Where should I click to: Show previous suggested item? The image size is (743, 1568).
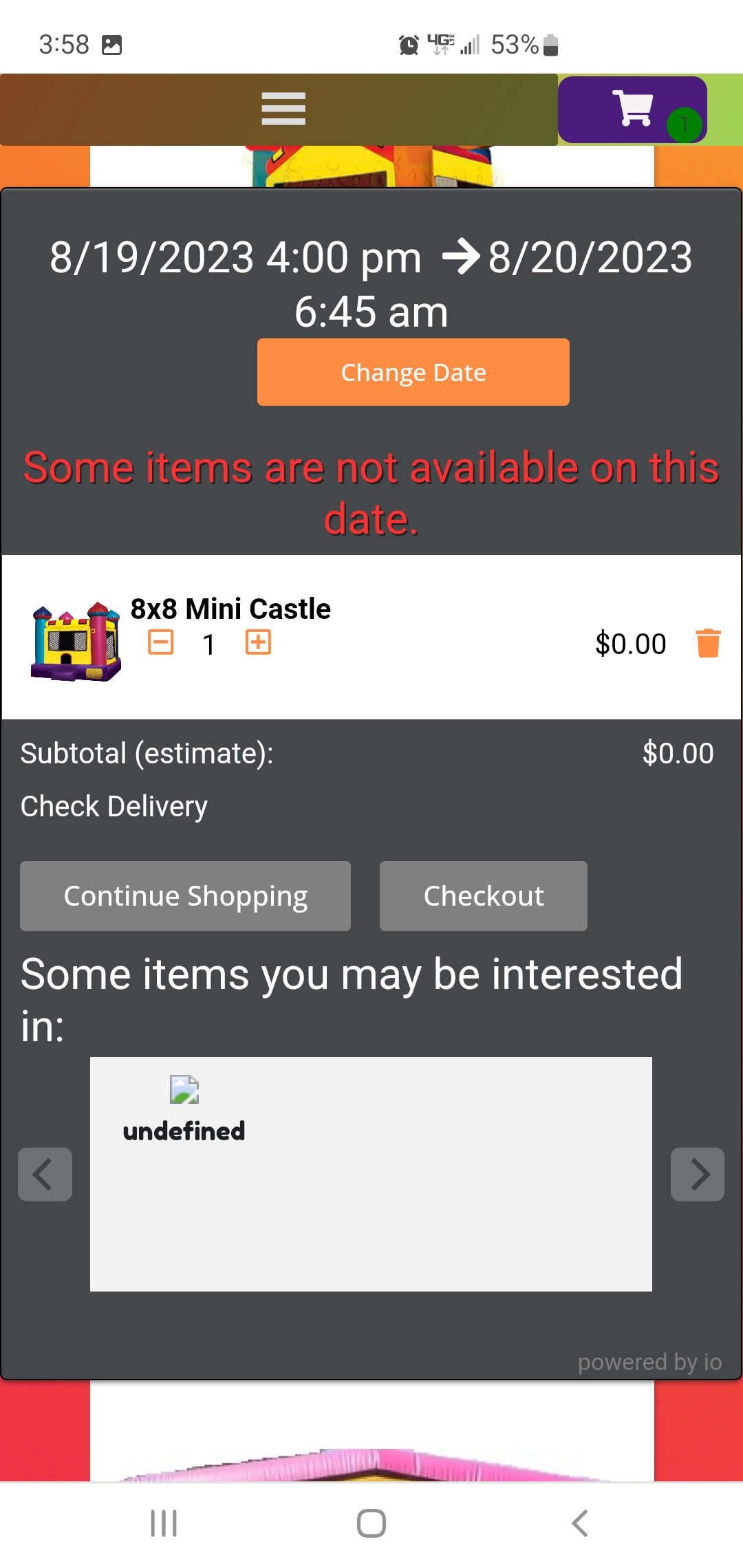[45, 1174]
